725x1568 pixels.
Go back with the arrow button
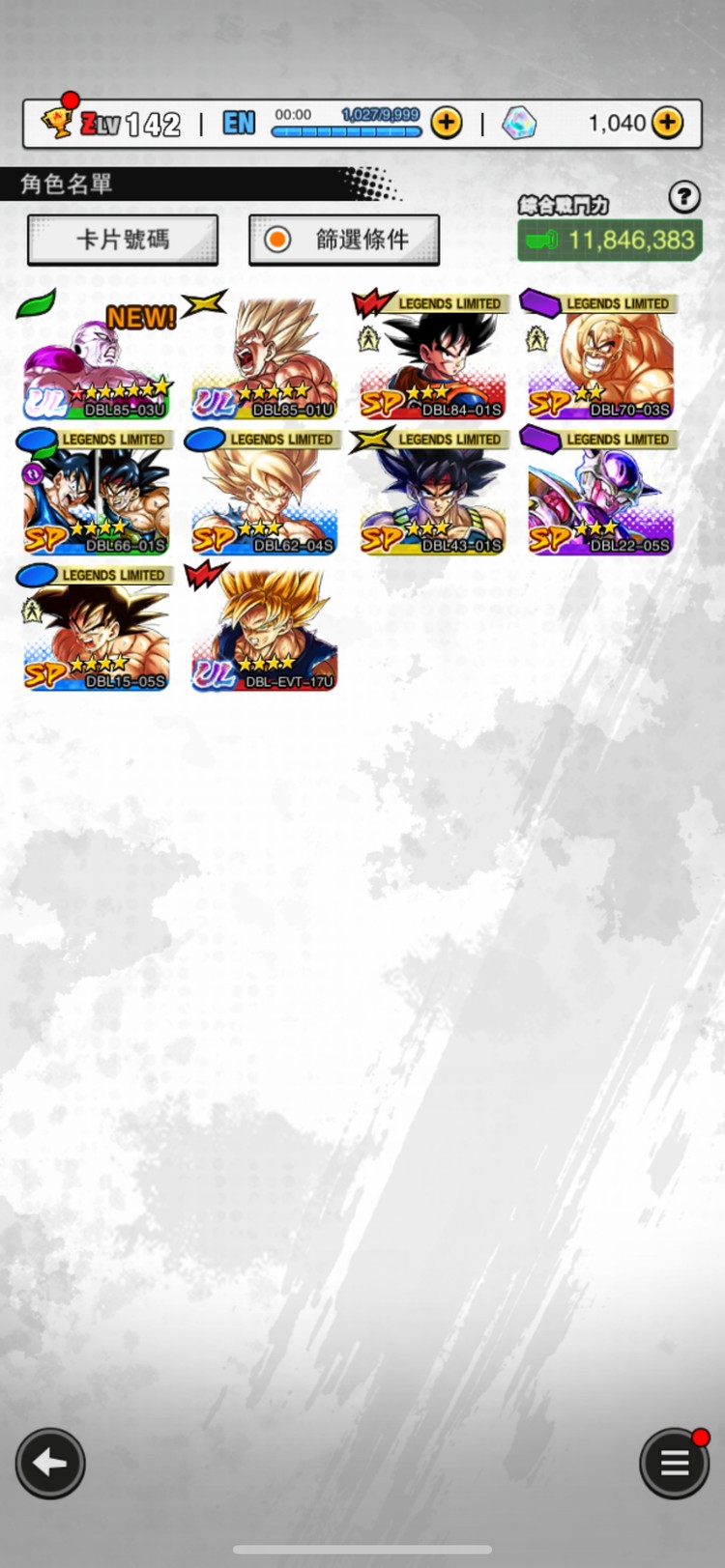50,1463
